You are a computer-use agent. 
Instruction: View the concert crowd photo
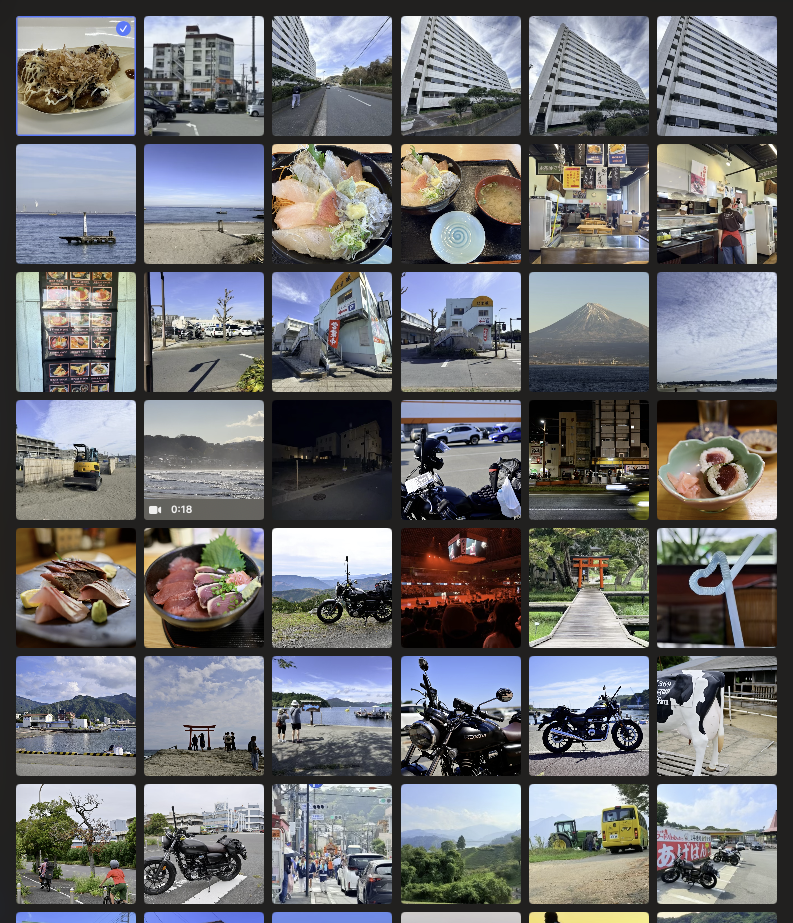460,587
